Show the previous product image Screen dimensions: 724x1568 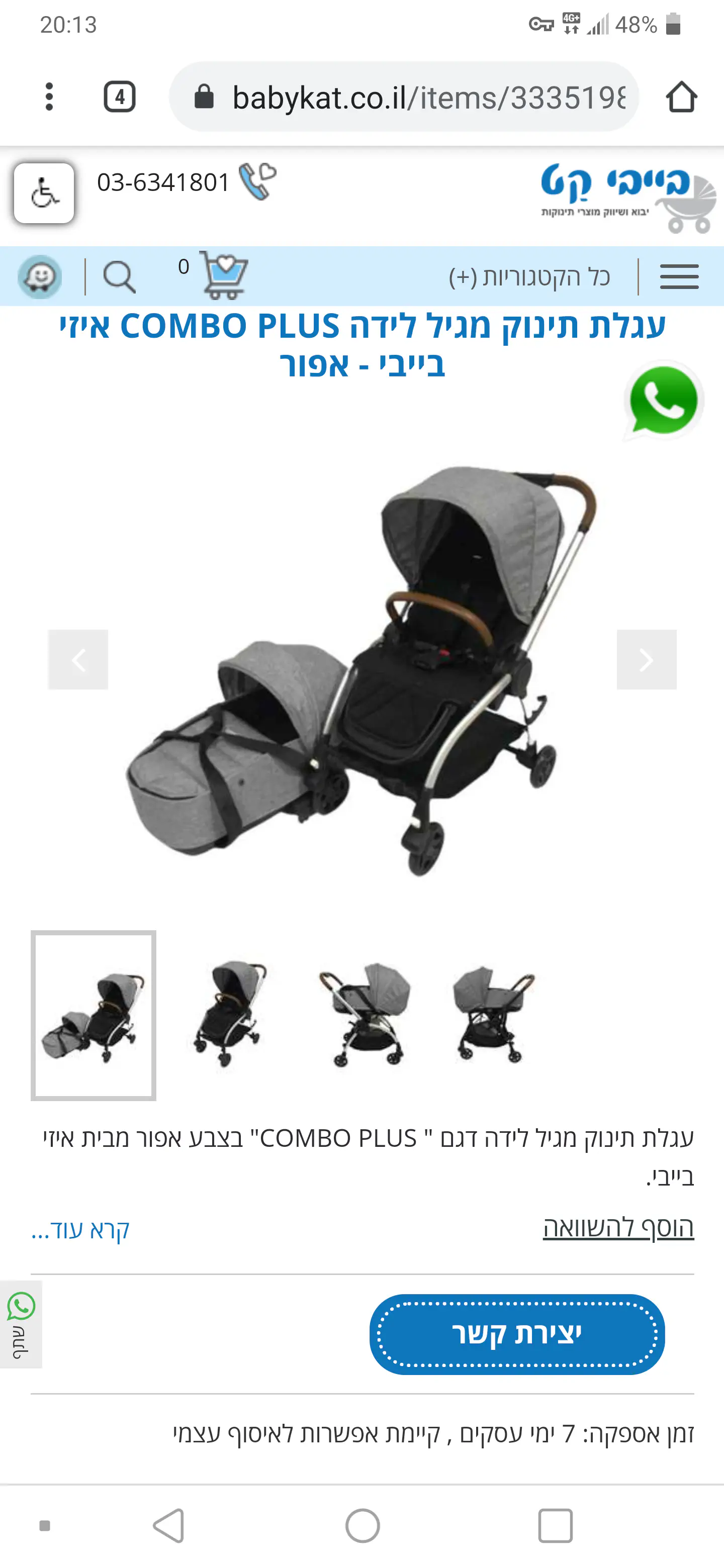point(78,660)
